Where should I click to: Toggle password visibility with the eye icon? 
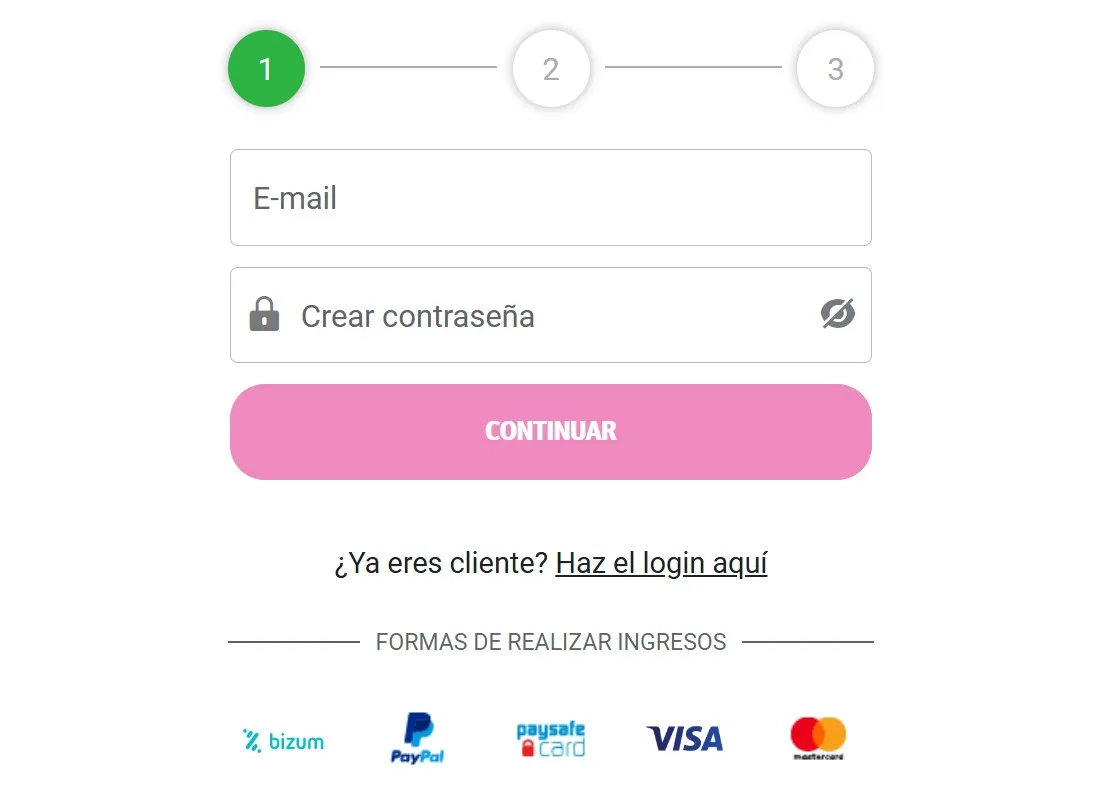click(x=838, y=314)
